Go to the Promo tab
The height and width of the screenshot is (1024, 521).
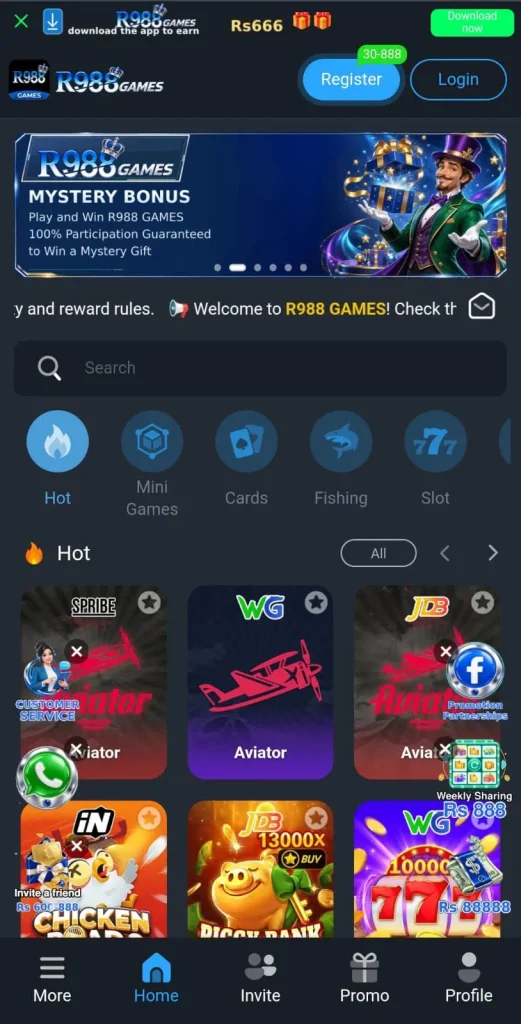coord(364,979)
